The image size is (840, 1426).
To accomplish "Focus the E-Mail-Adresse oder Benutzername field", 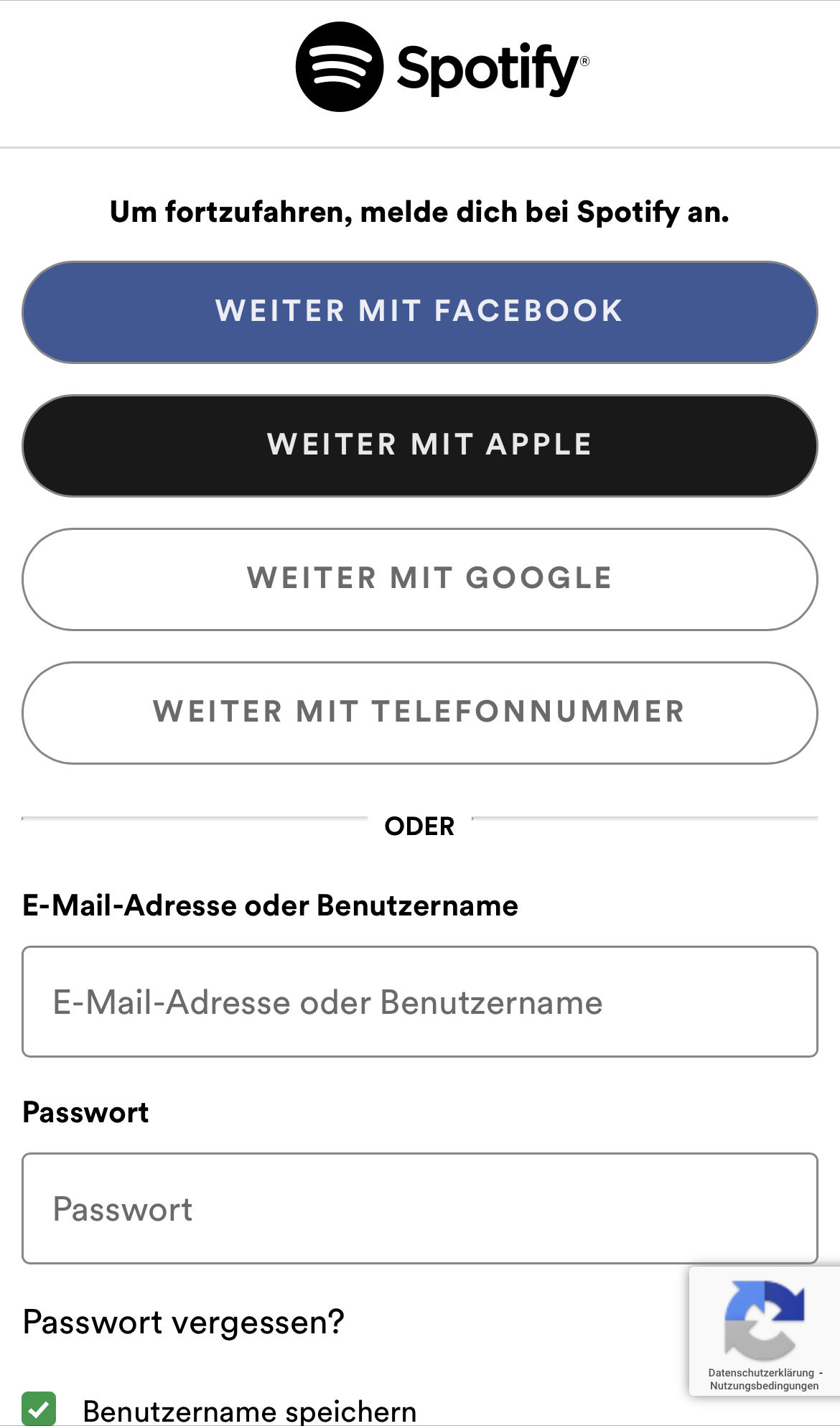I will coord(420,1002).
